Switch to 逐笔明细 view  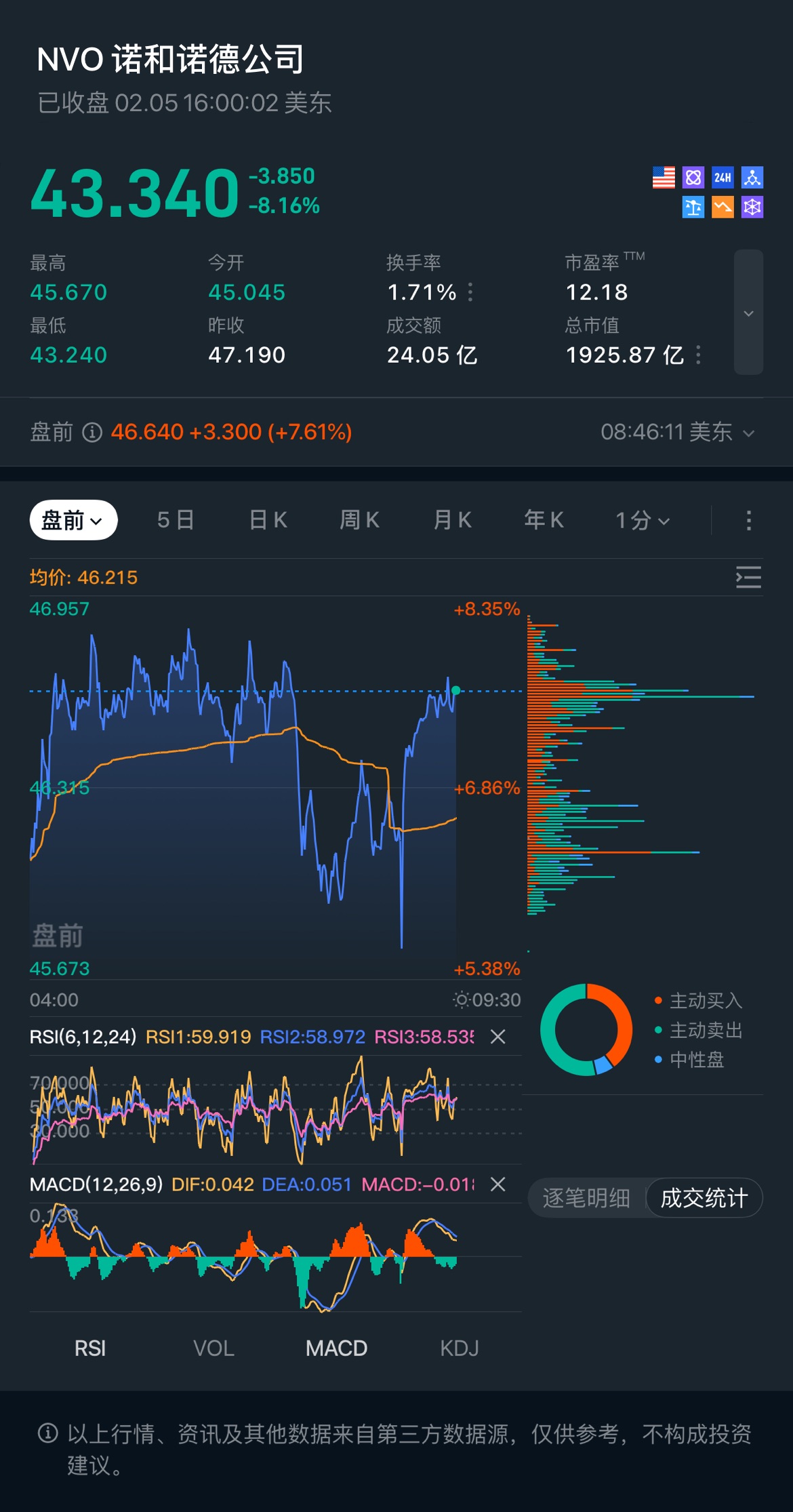[x=586, y=1197]
